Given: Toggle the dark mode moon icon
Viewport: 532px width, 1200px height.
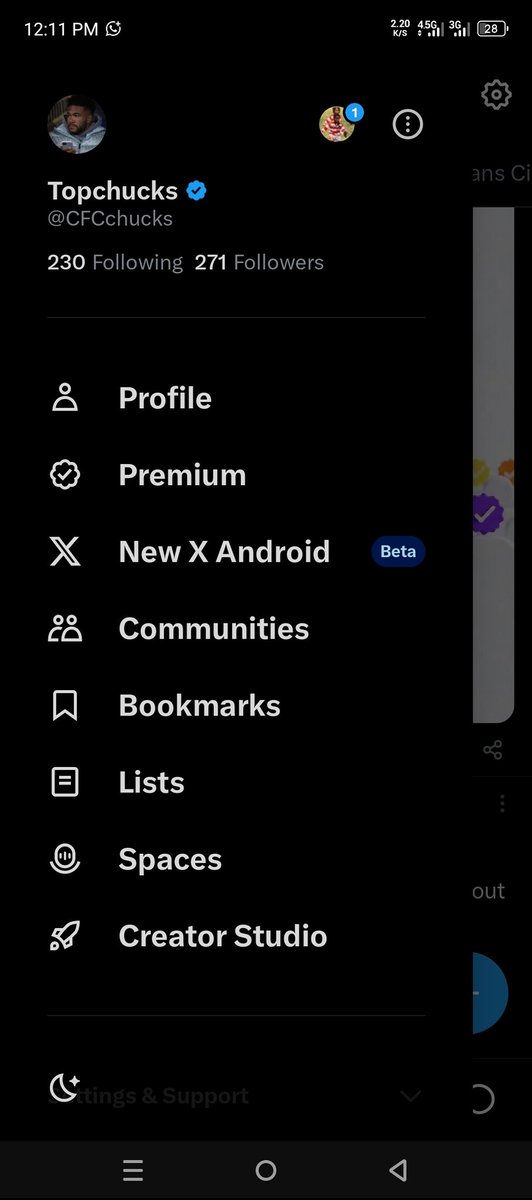Looking at the screenshot, I should (x=65, y=1086).
